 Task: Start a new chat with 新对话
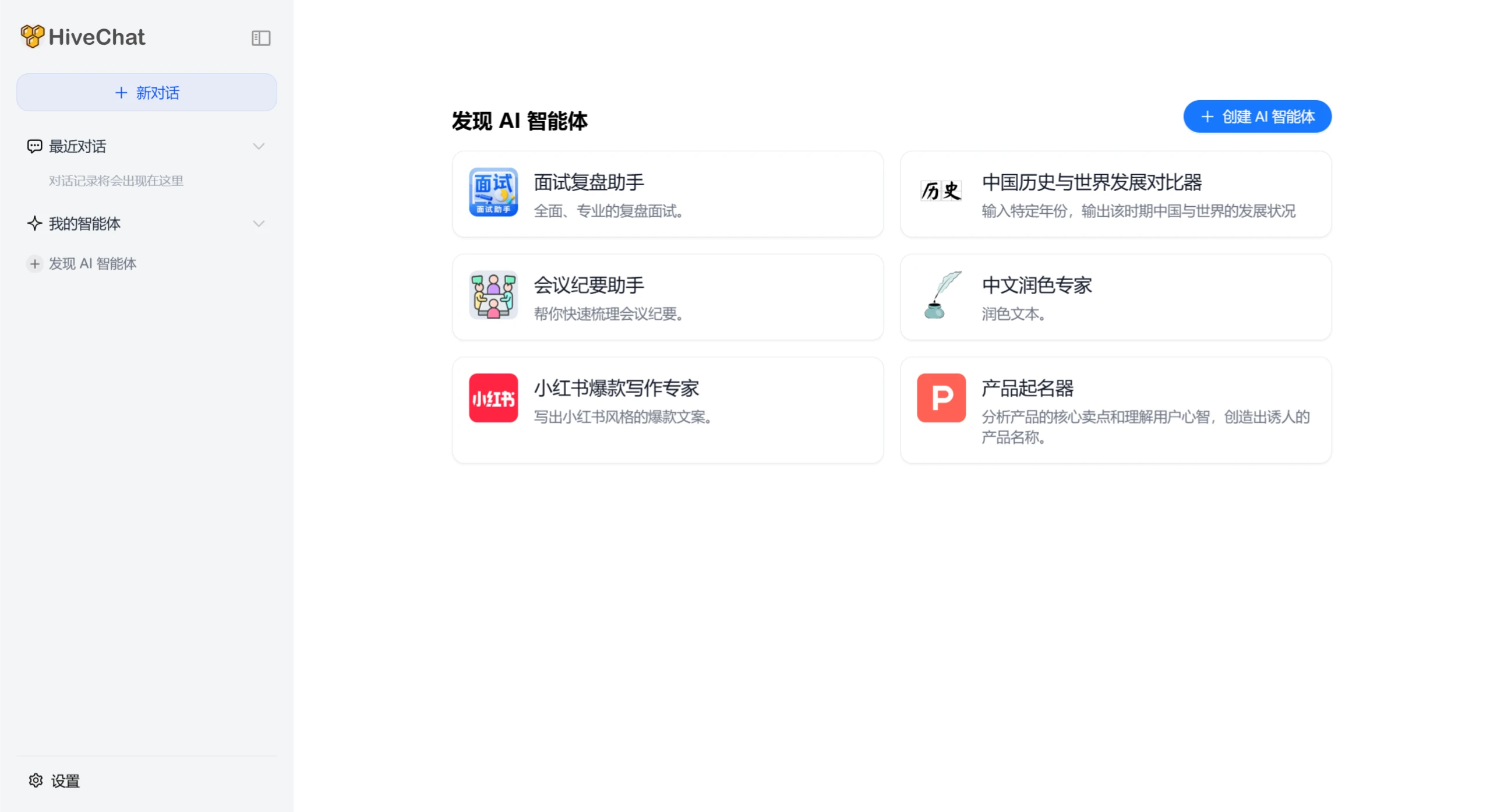(147, 93)
